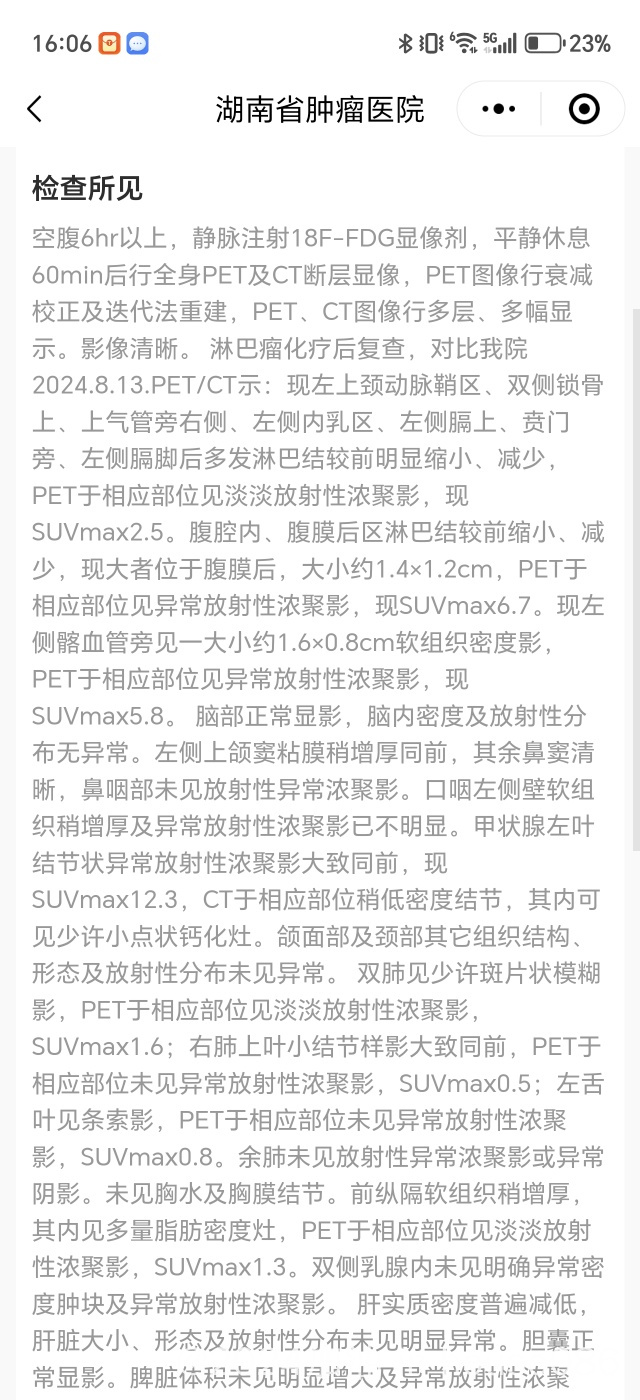The width and height of the screenshot is (640, 1400).
Task: Open the mini program three-dot menu
Action: point(499,109)
